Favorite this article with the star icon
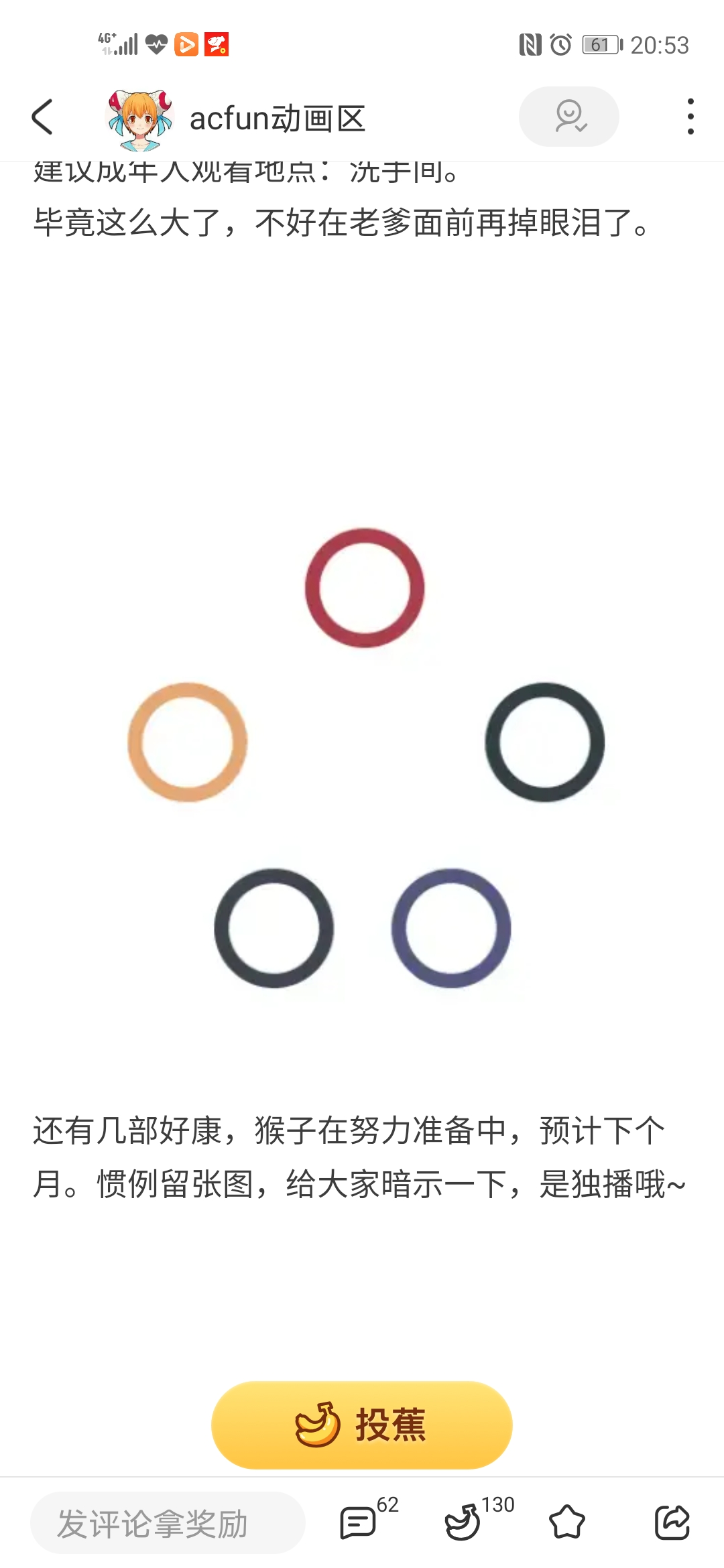This screenshot has width=724, height=1568. coord(567,1522)
